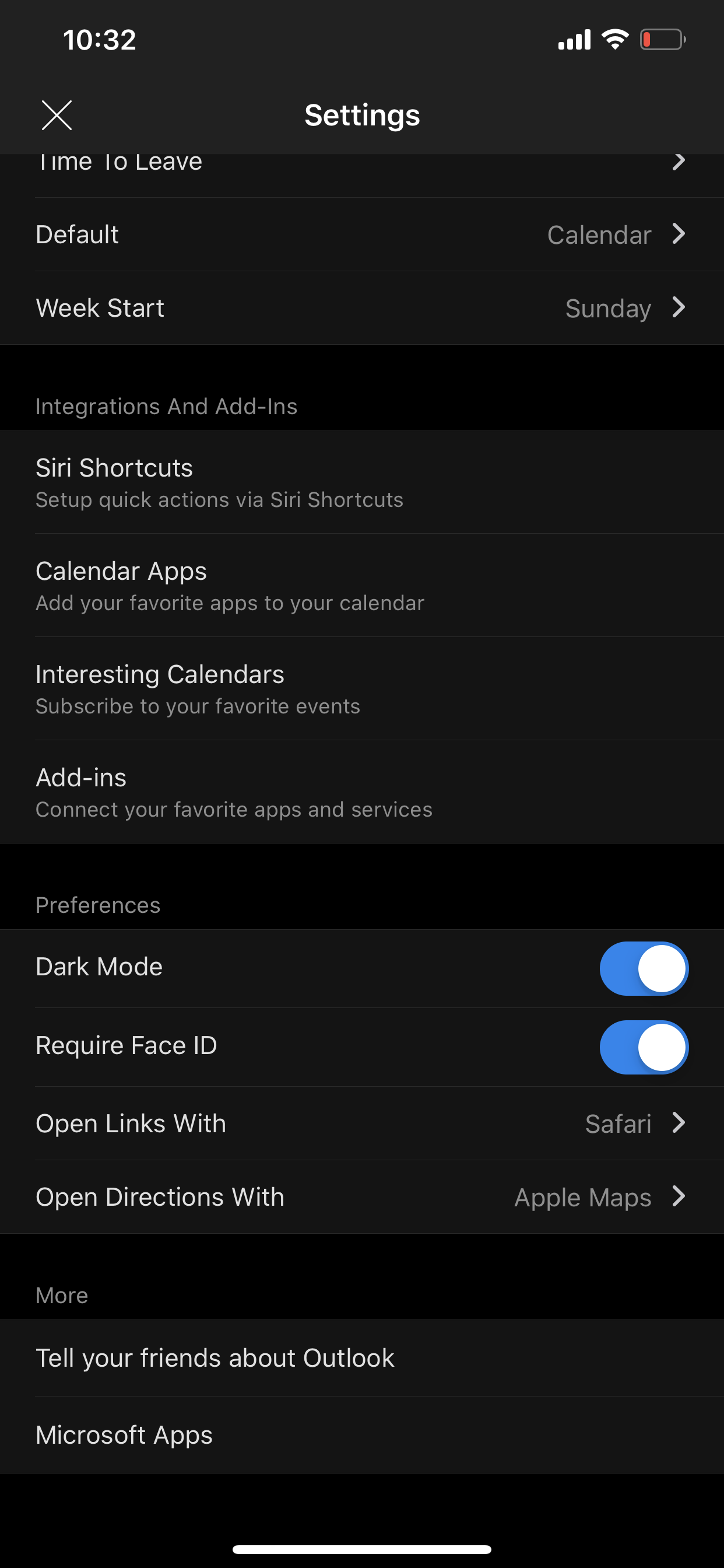The width and height of the screenshot is (724, 1568).
Task: Open the Microsoft Apps row
Action: (361, 1434)
